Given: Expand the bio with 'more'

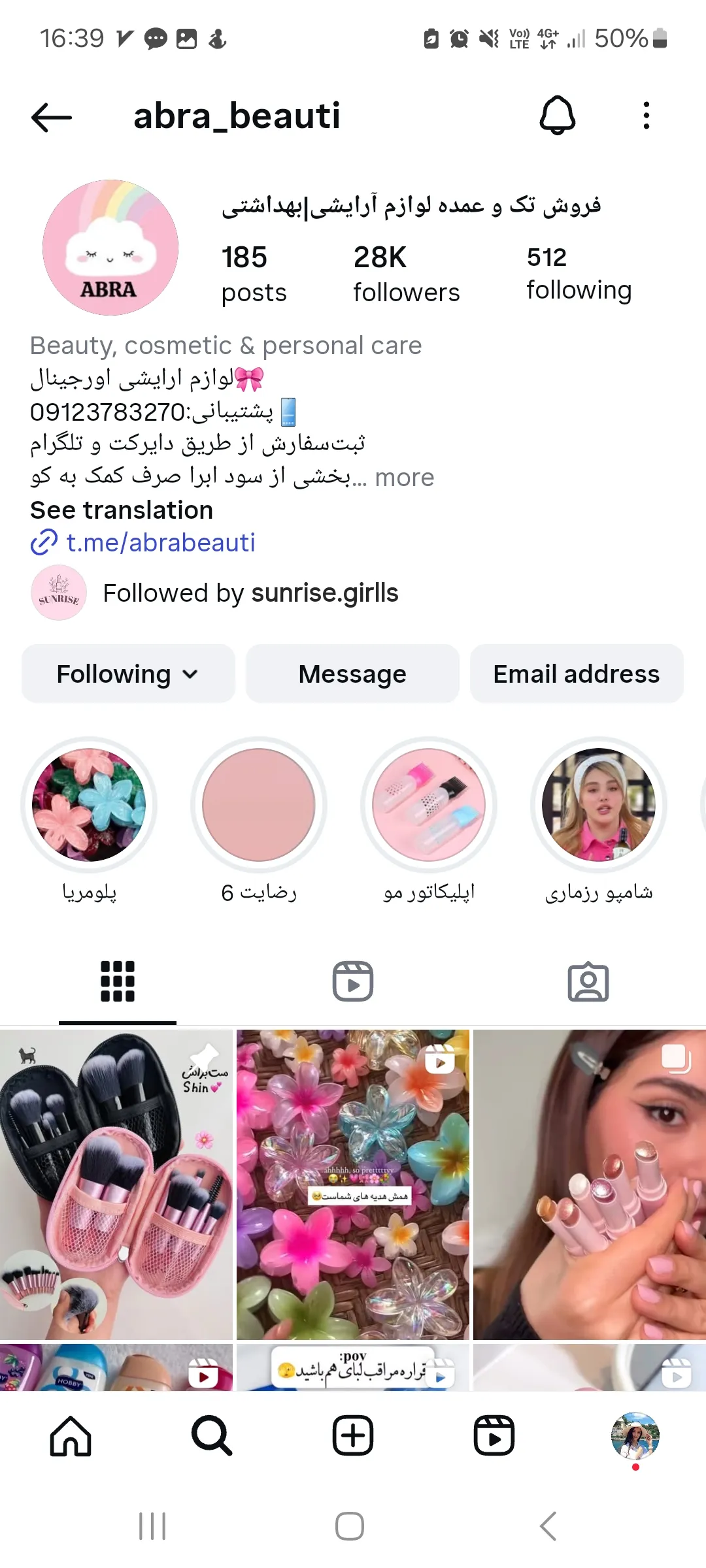Looking at the screenshot, I should [405, 478].
